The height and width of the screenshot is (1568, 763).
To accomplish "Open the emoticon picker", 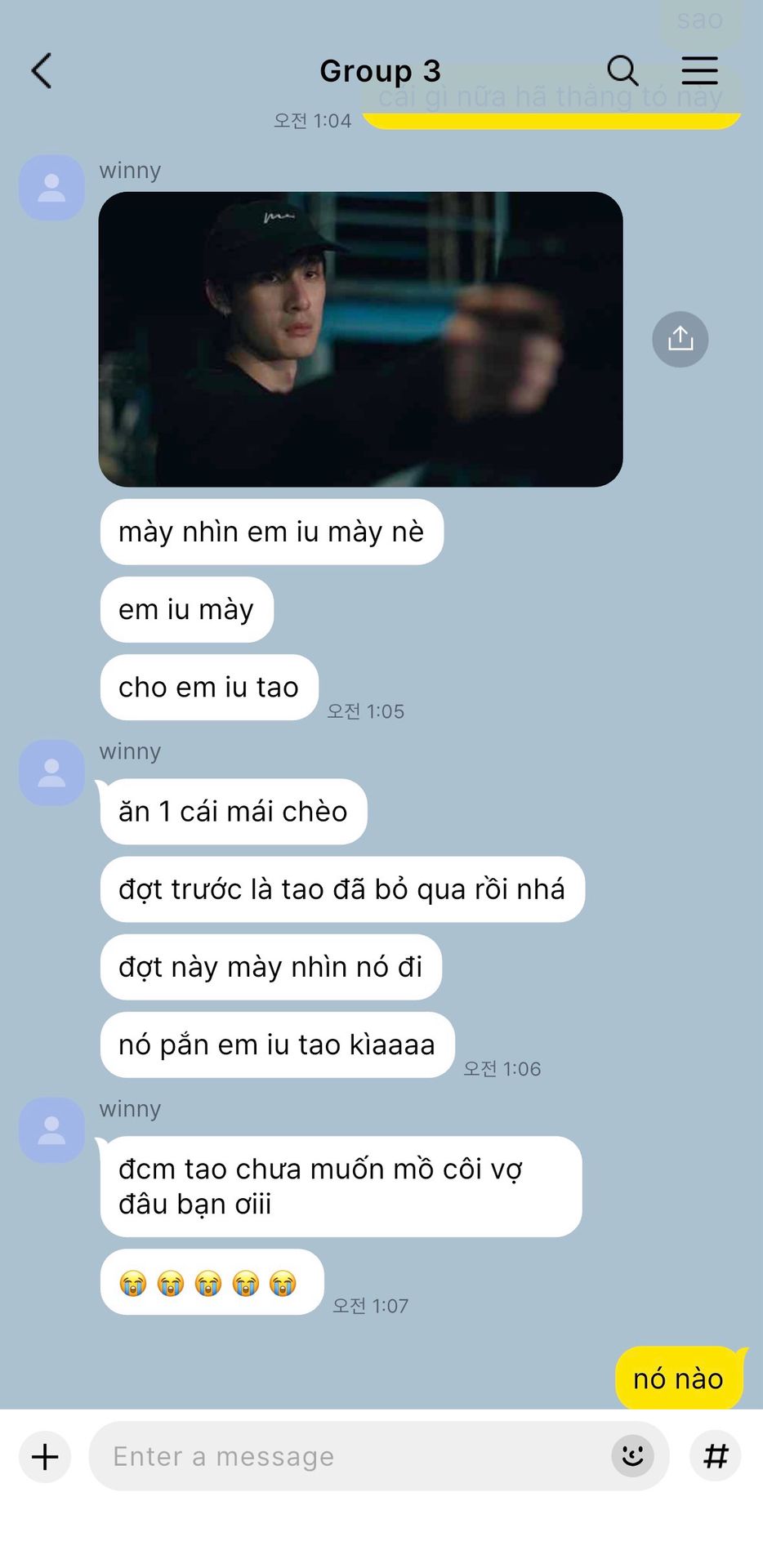I will pyautogui.click(x=633, y=1456).
